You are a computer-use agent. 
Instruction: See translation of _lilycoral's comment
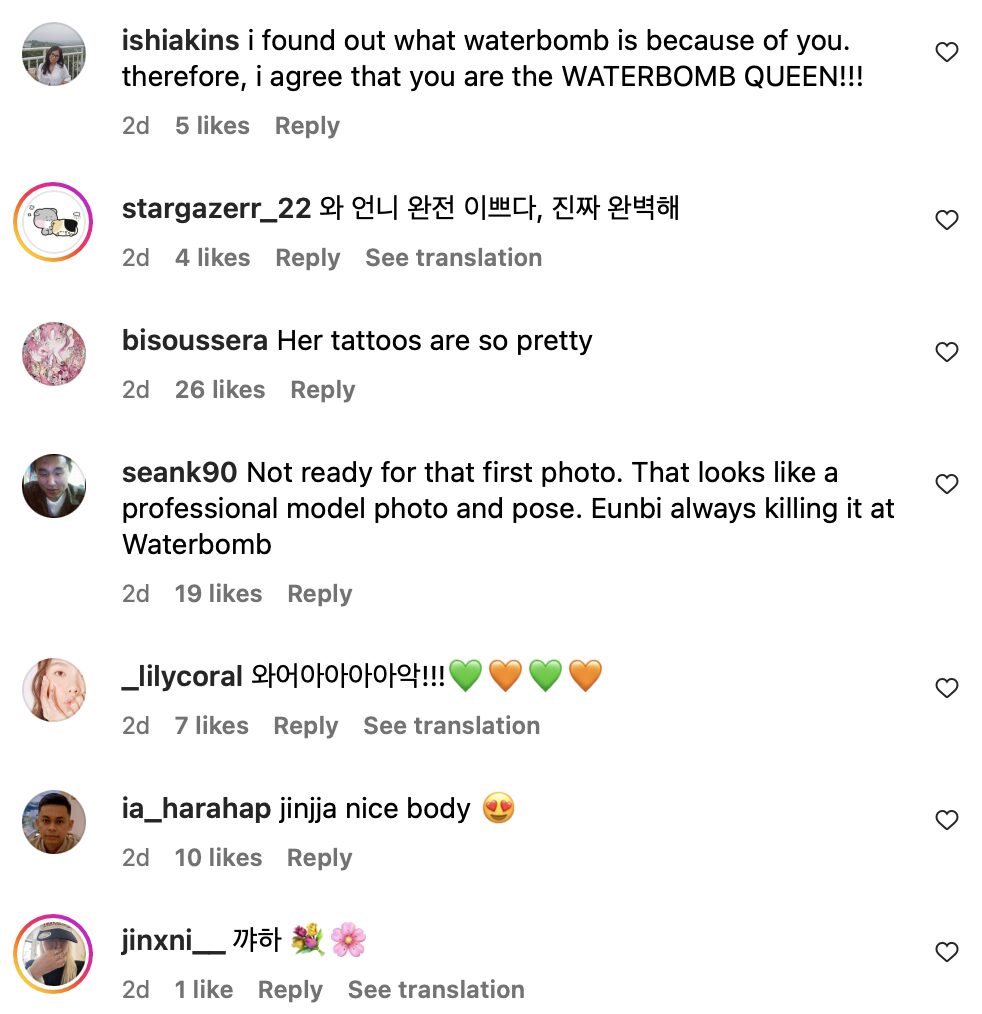click(451, 726)
